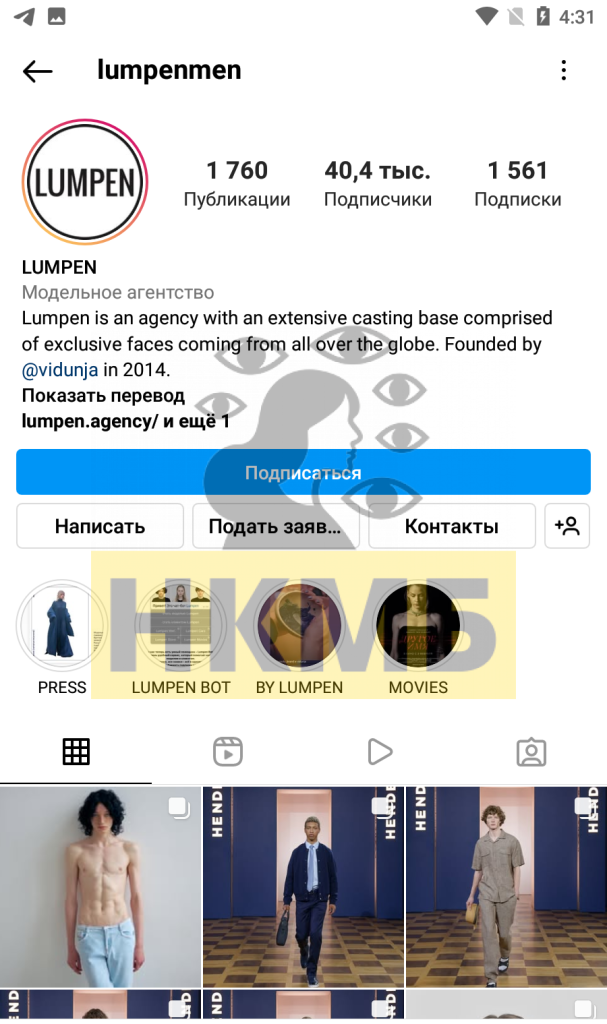Open Контакты for this account
Viewport: 607px width, 1024px height.
[451, 526]
